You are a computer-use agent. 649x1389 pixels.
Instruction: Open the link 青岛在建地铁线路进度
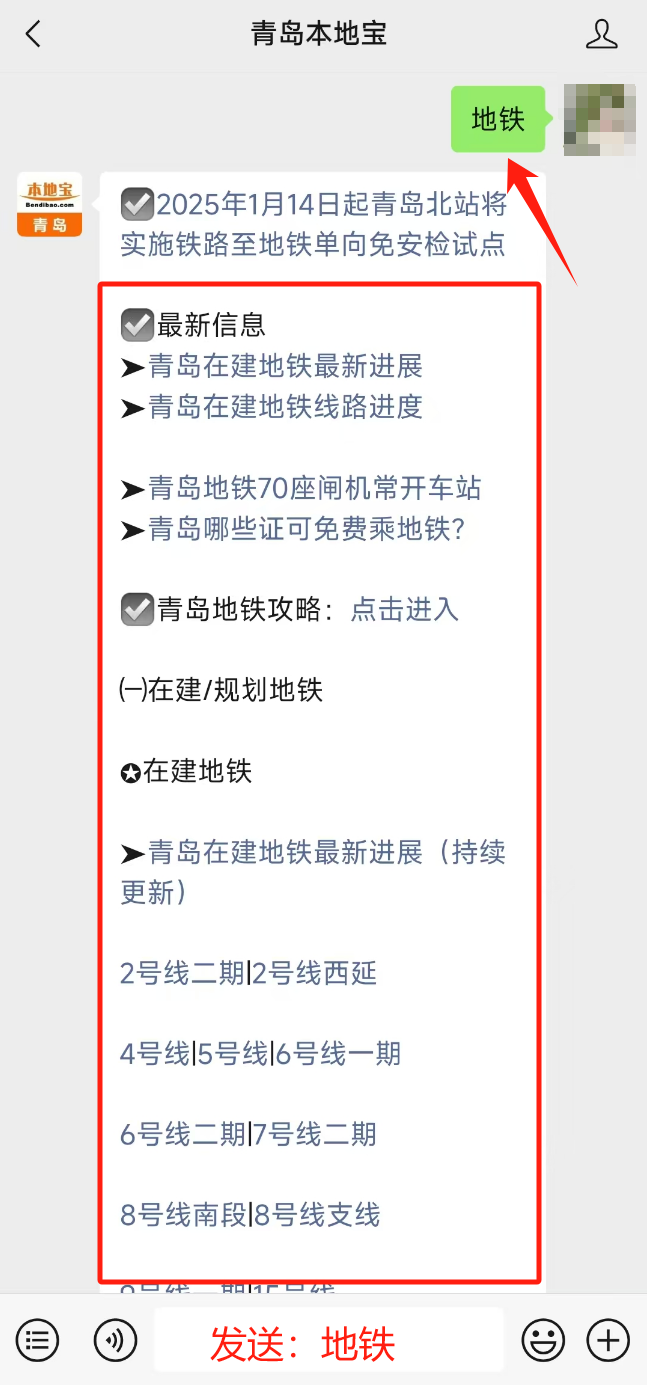[286, 407]
